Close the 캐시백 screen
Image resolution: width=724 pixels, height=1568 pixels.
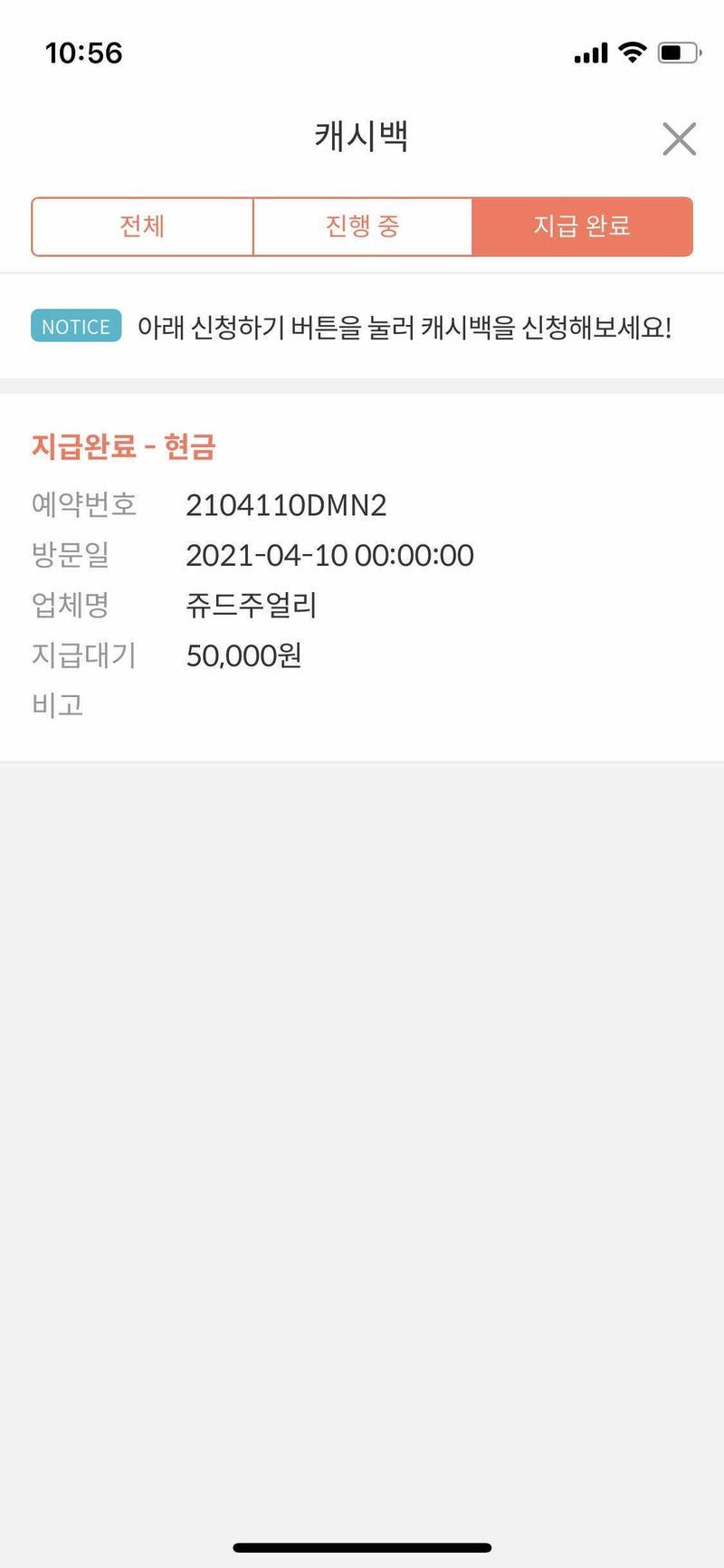point(679,139)
